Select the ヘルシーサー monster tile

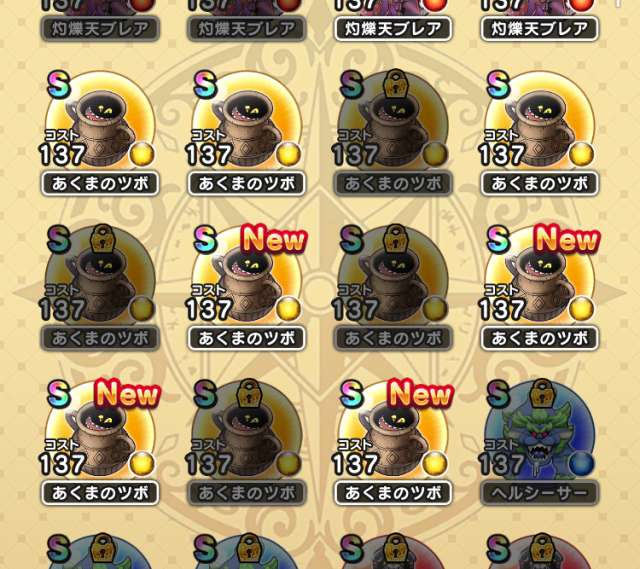tap(540, 439)
